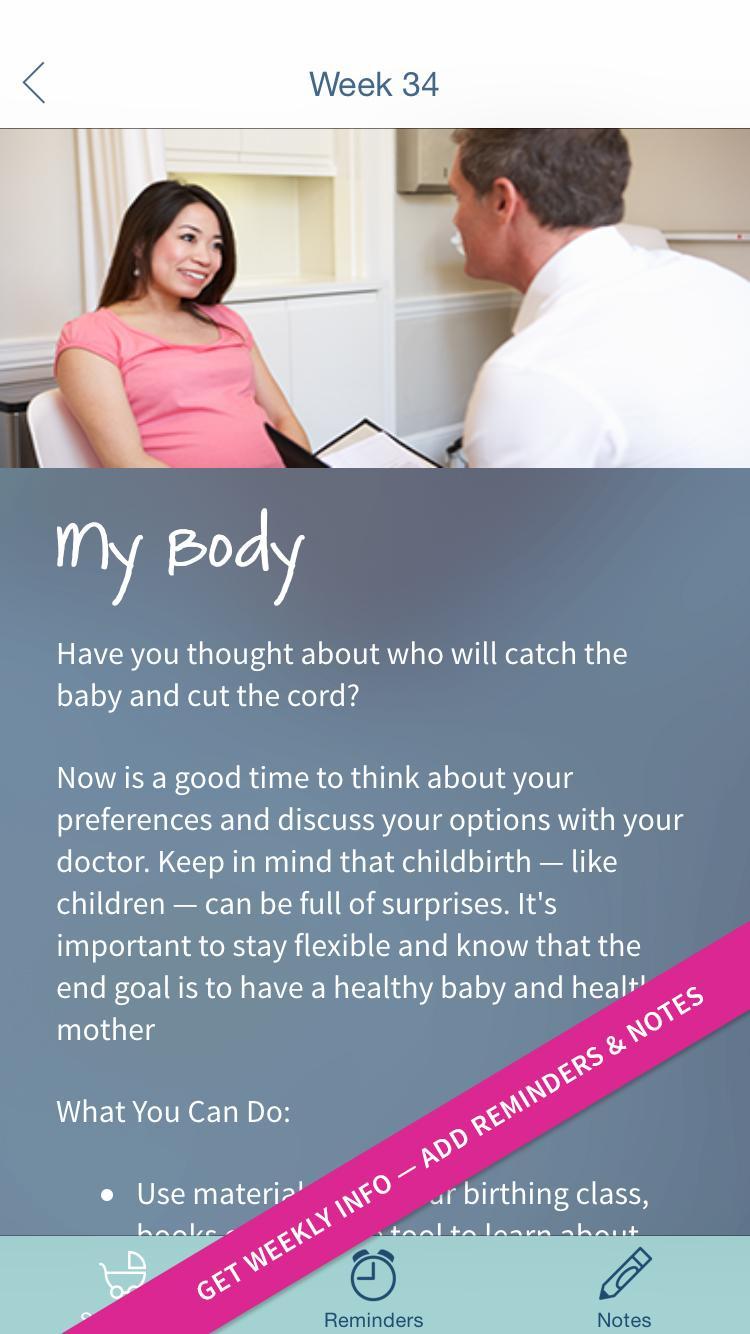The image size is (750, 1334).
Task: Select the baby stroller tab
Action: click(122, 1277)
